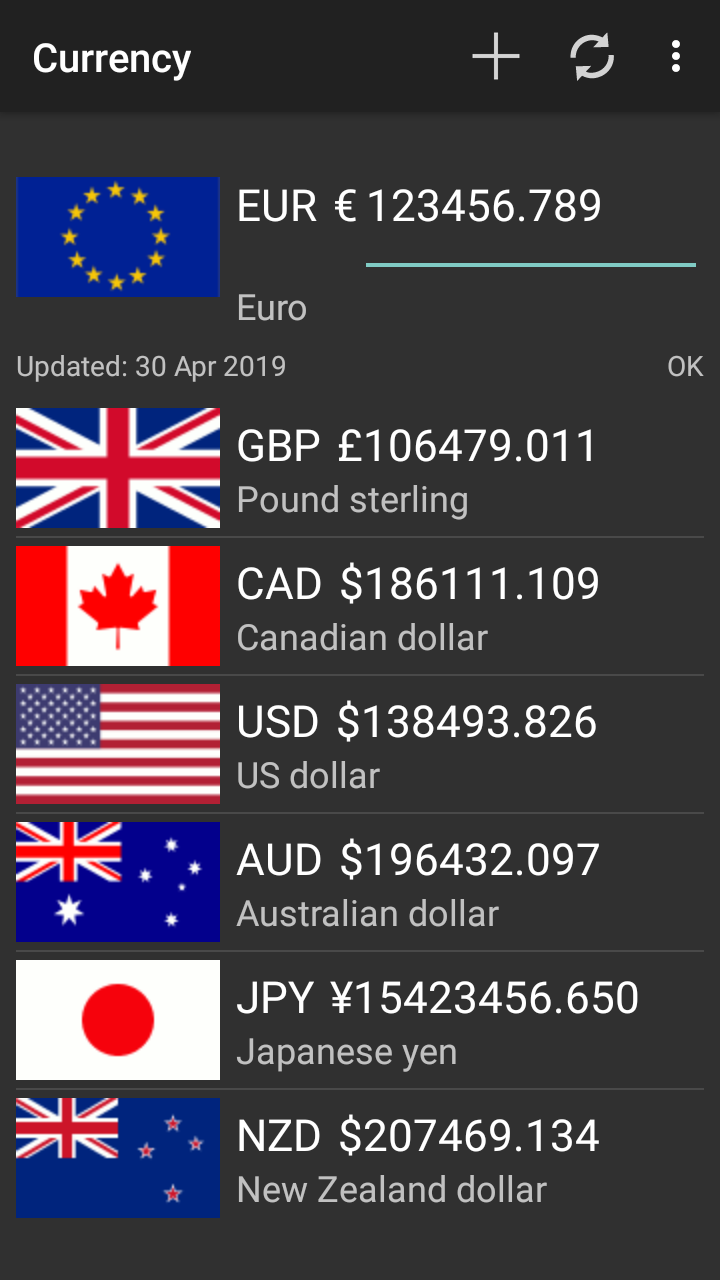Open the overflow menu
This screenshot has width=720, height=1280.
[x=676, y=57]
